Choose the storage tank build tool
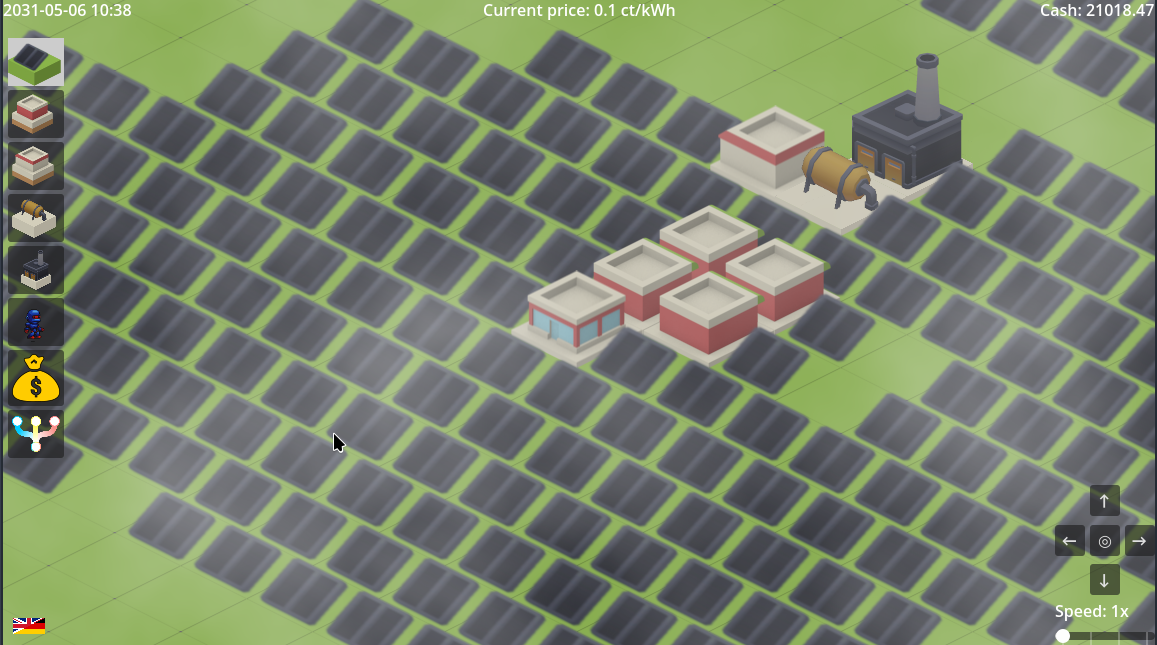This screenshot has width=1157, height=645. (x=36, y=218)
